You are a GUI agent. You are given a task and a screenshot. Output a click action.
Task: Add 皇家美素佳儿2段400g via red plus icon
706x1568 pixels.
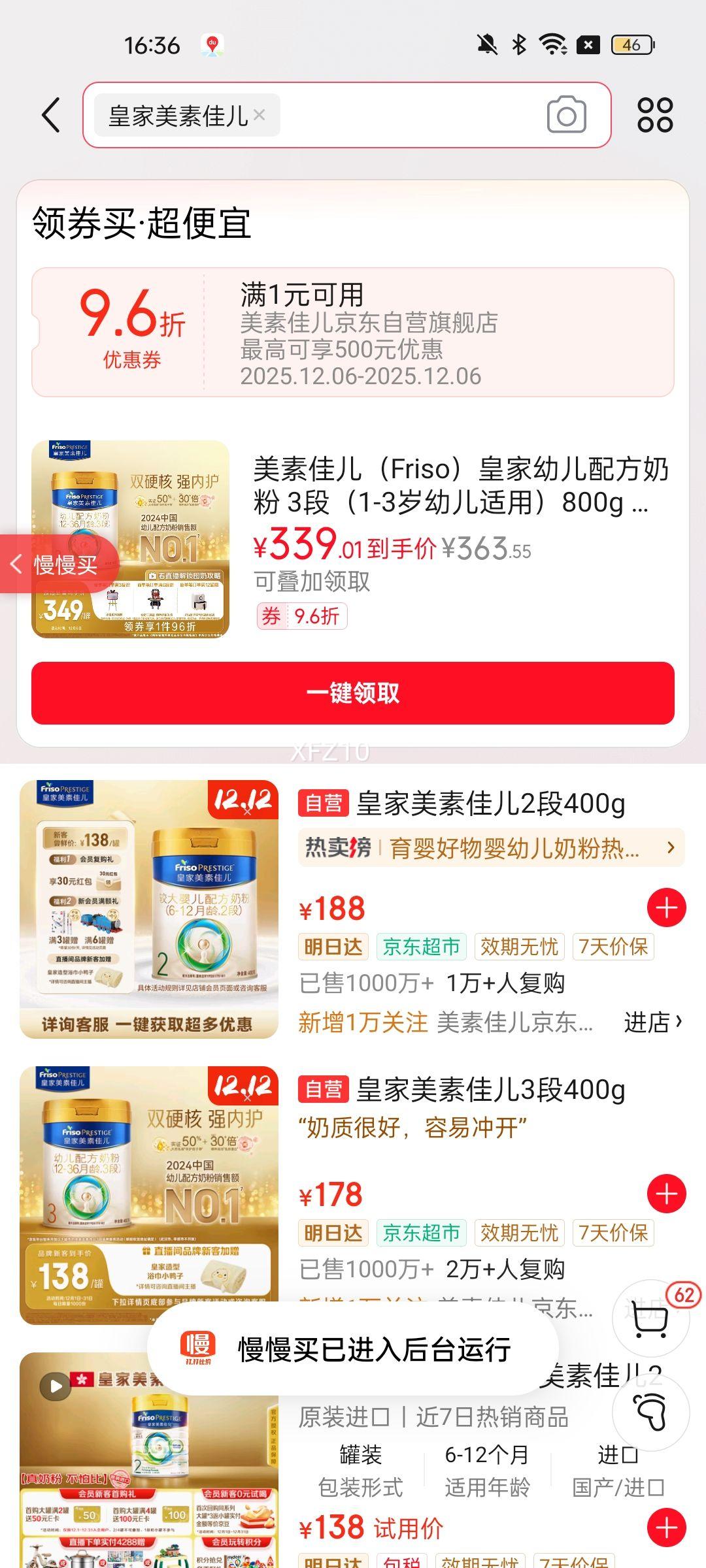pos(665,906)
